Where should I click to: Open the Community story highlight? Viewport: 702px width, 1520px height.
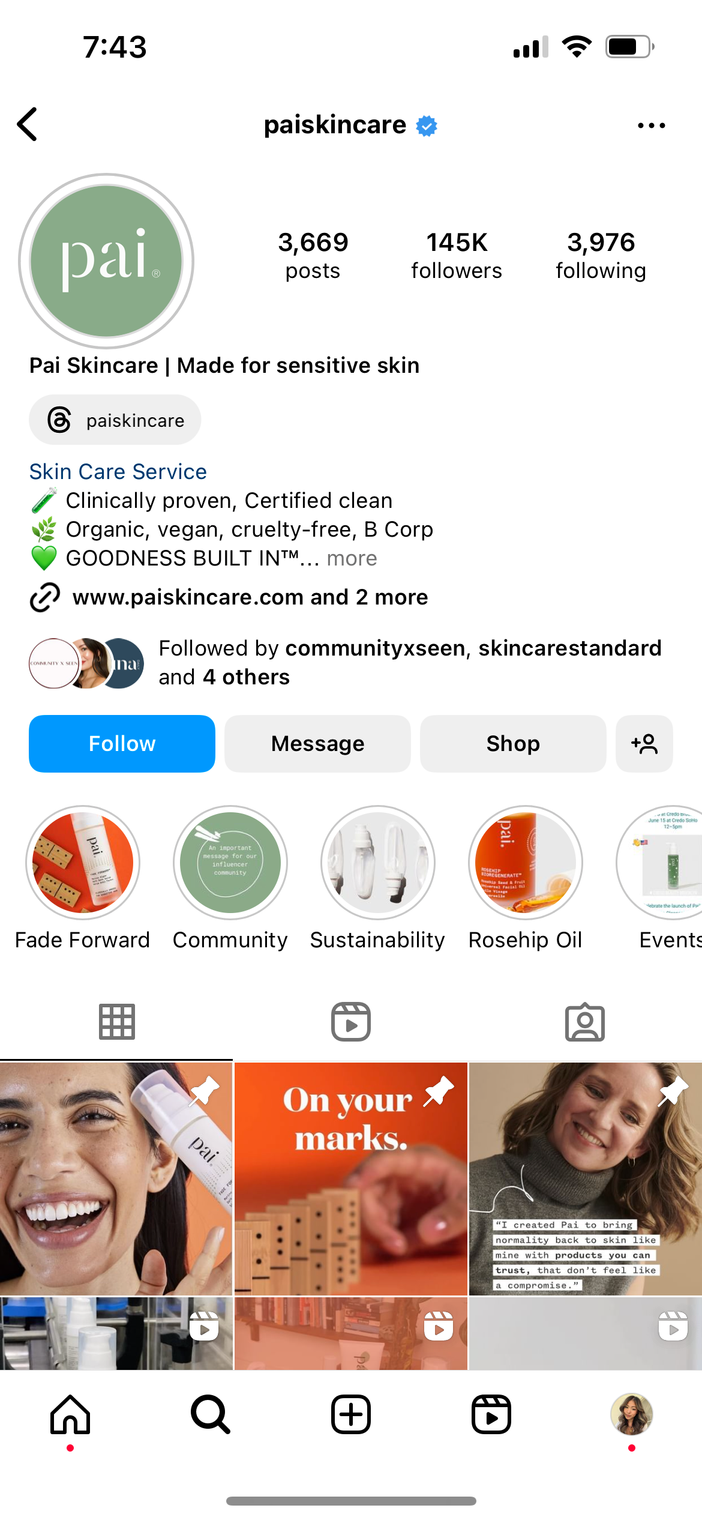coord(230,862)
